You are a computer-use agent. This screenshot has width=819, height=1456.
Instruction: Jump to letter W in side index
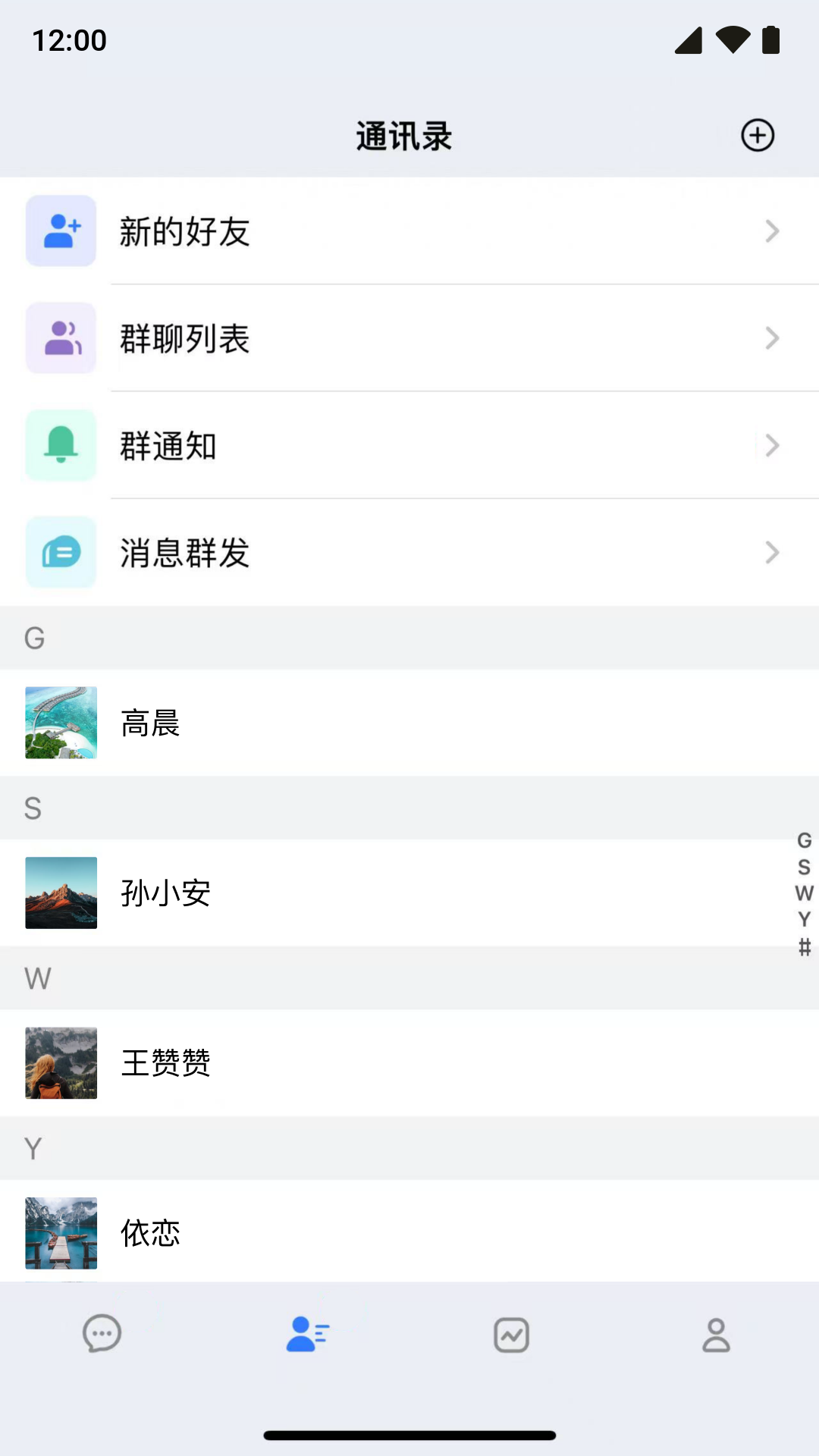tap(805, 893)
